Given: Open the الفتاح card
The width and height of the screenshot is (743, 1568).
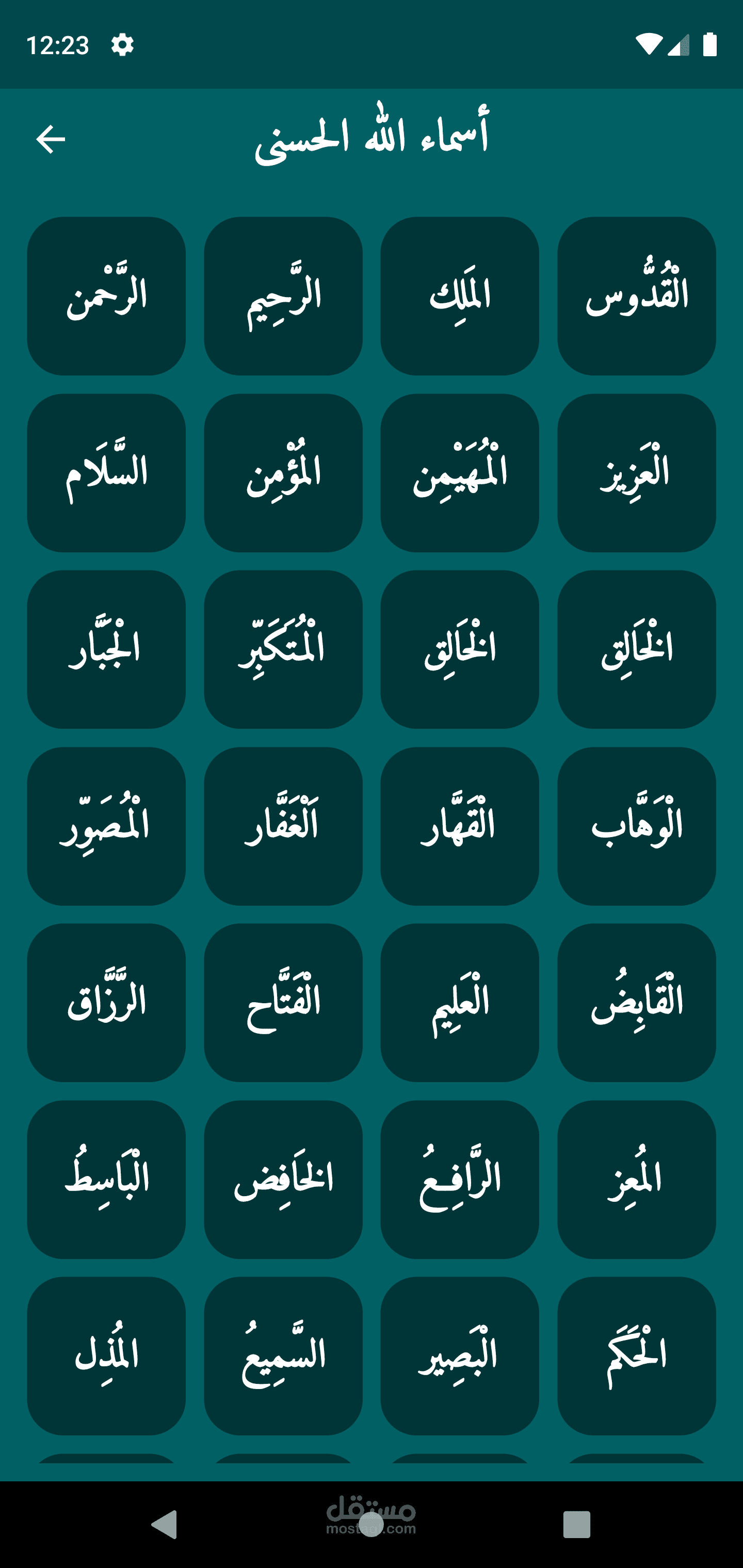Looking at the screenshot, I should 283,1003.
